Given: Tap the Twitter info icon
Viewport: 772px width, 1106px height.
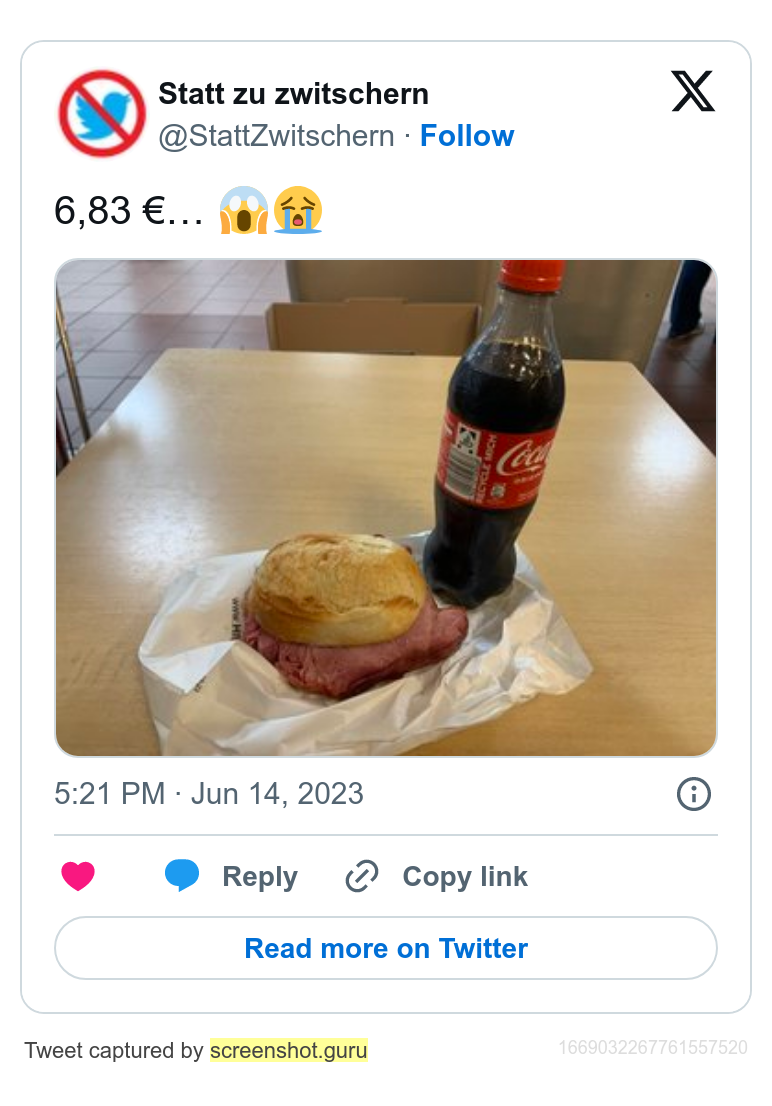Looking at the screenshot, I should (x=693, y=794).
